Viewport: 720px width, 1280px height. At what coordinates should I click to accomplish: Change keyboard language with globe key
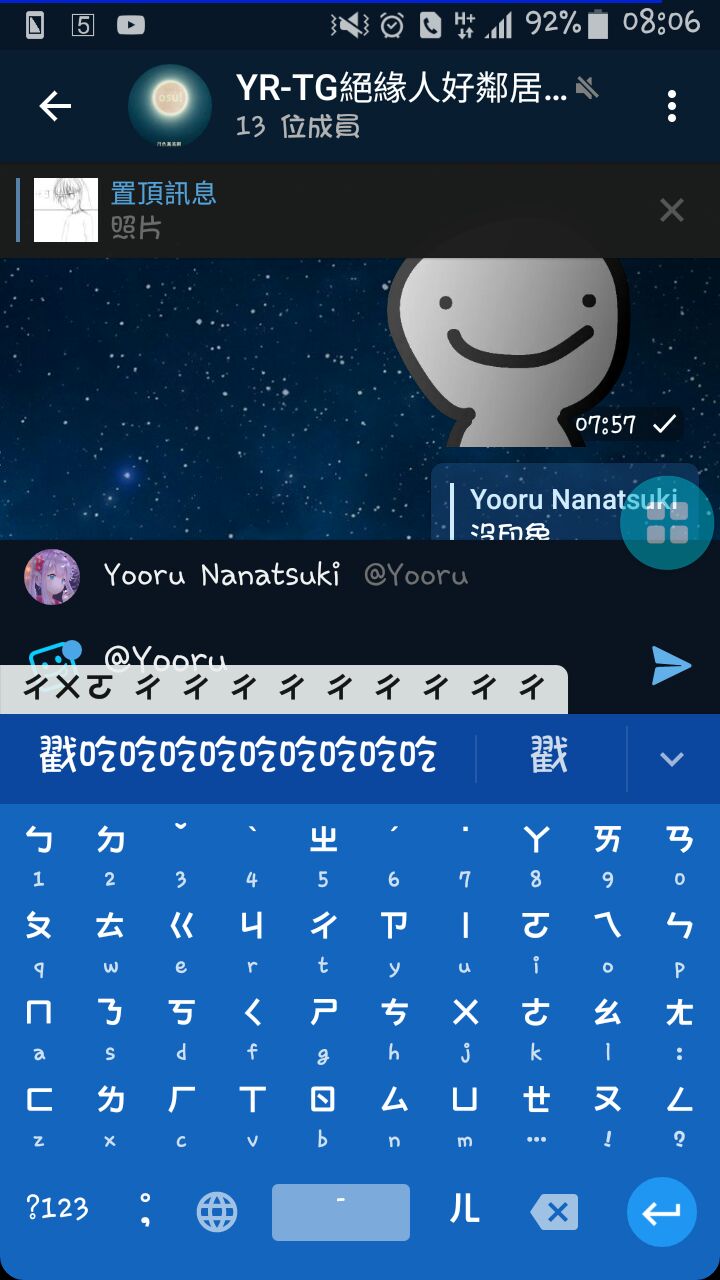(x=217, y=1213)
